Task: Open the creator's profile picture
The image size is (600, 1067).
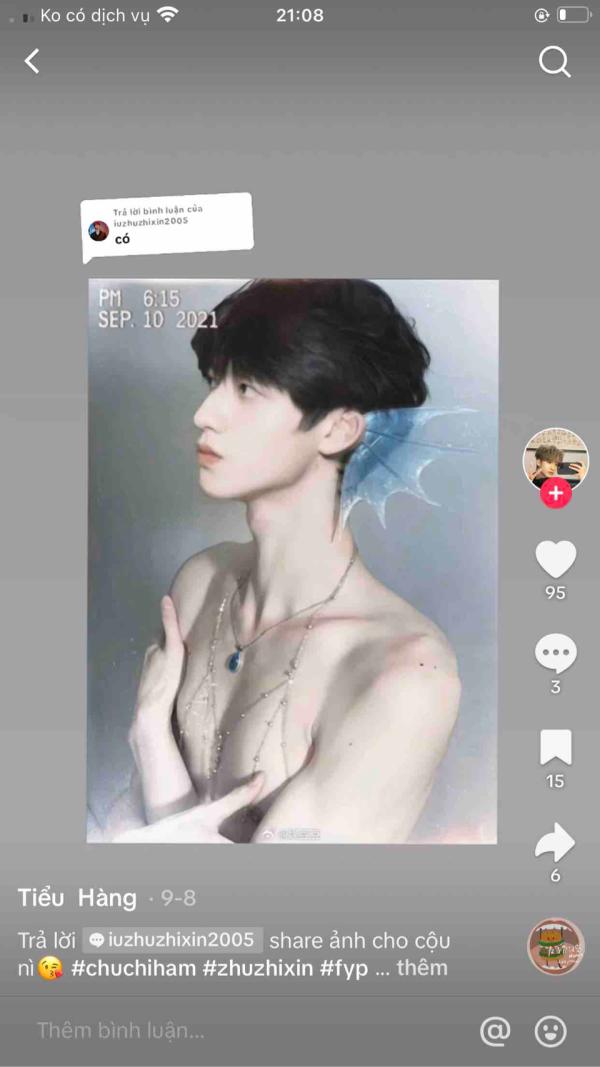Action: [555, 460]
